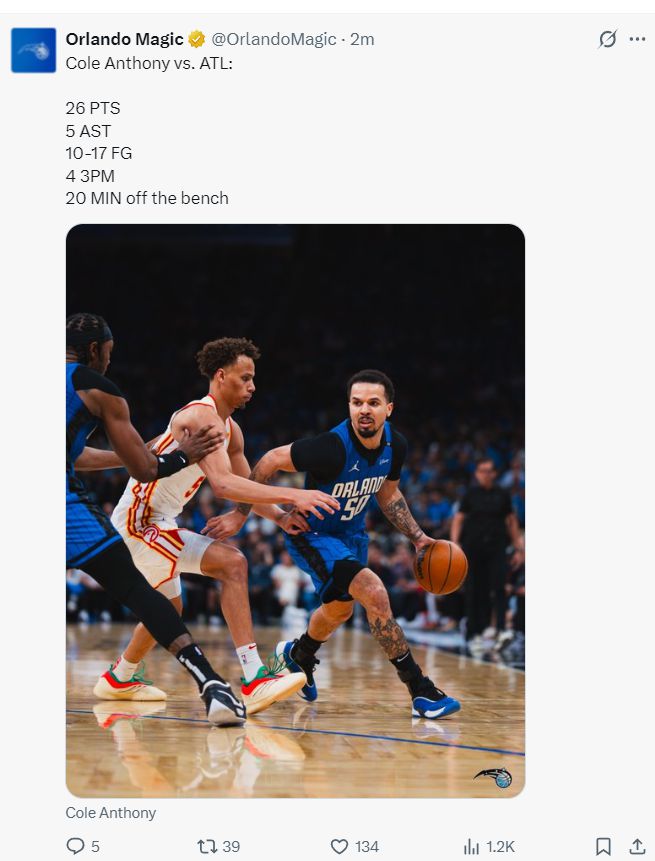655x861 pixels.
Task: Tap the Grok icon on the post
Action: click(x=607, y=39)
